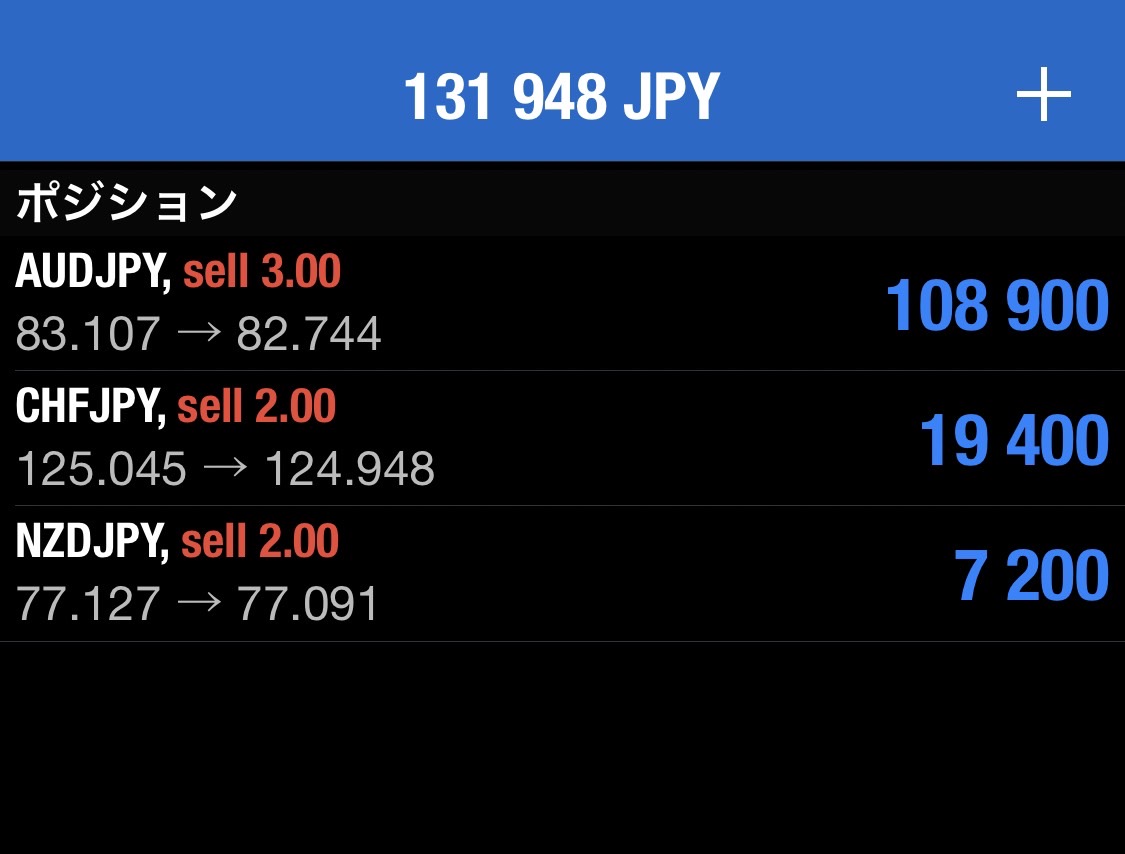Tap the plus icon to add a trade
Viewport: 1125px width, 854px height.
coord(1043,95)
